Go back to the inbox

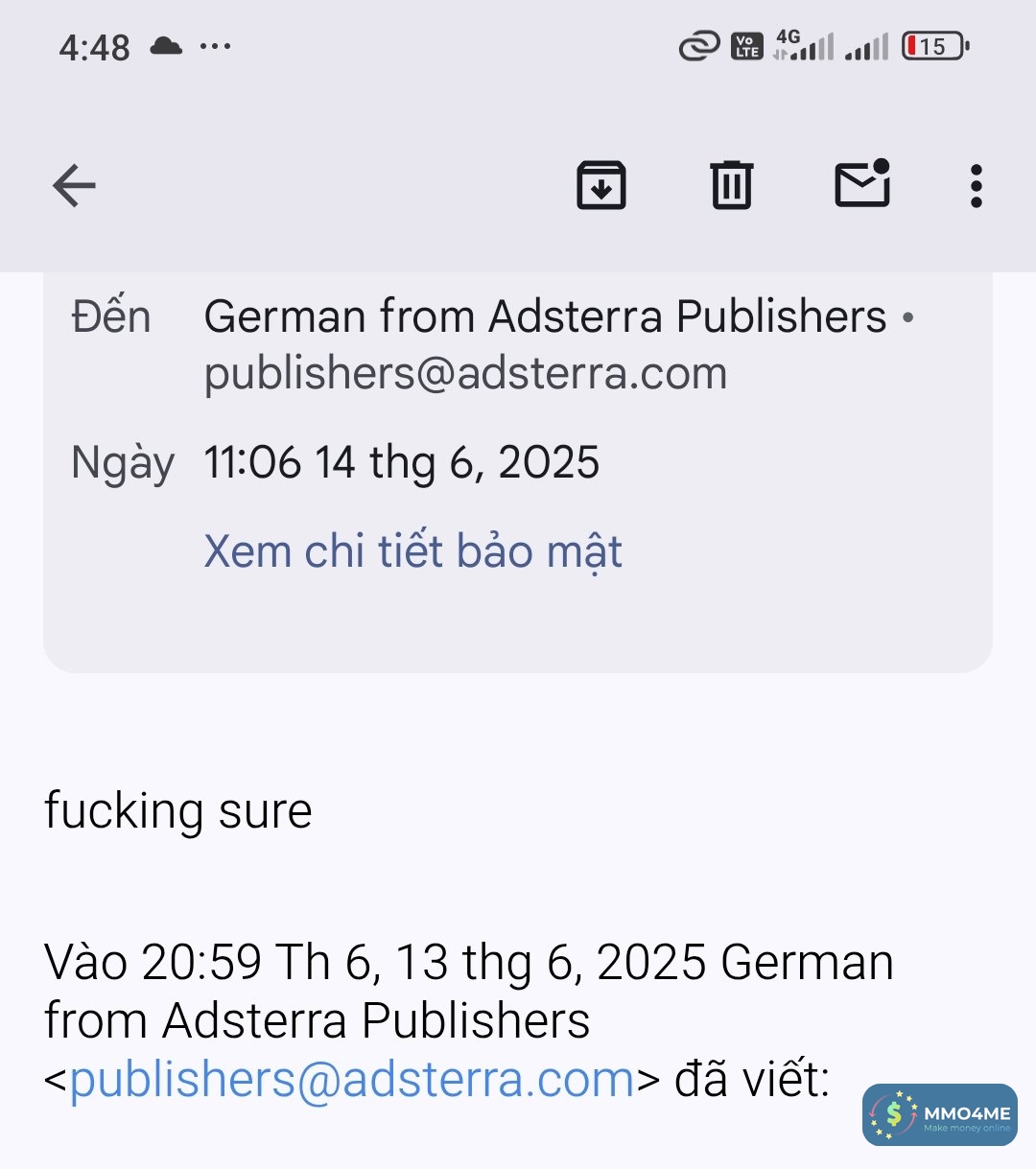(x=75, y=186)
